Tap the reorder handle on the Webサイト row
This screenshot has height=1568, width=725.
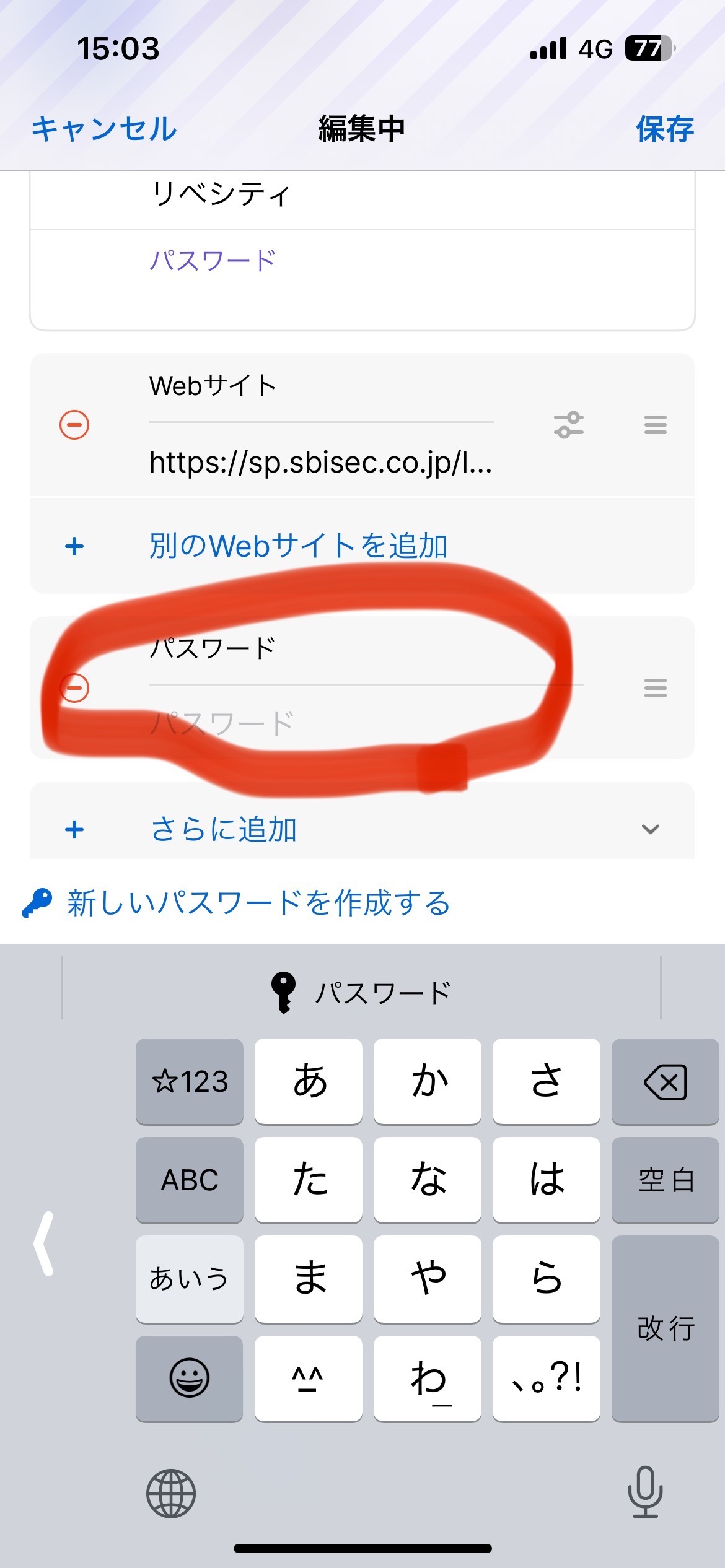(x=655, y=425)
